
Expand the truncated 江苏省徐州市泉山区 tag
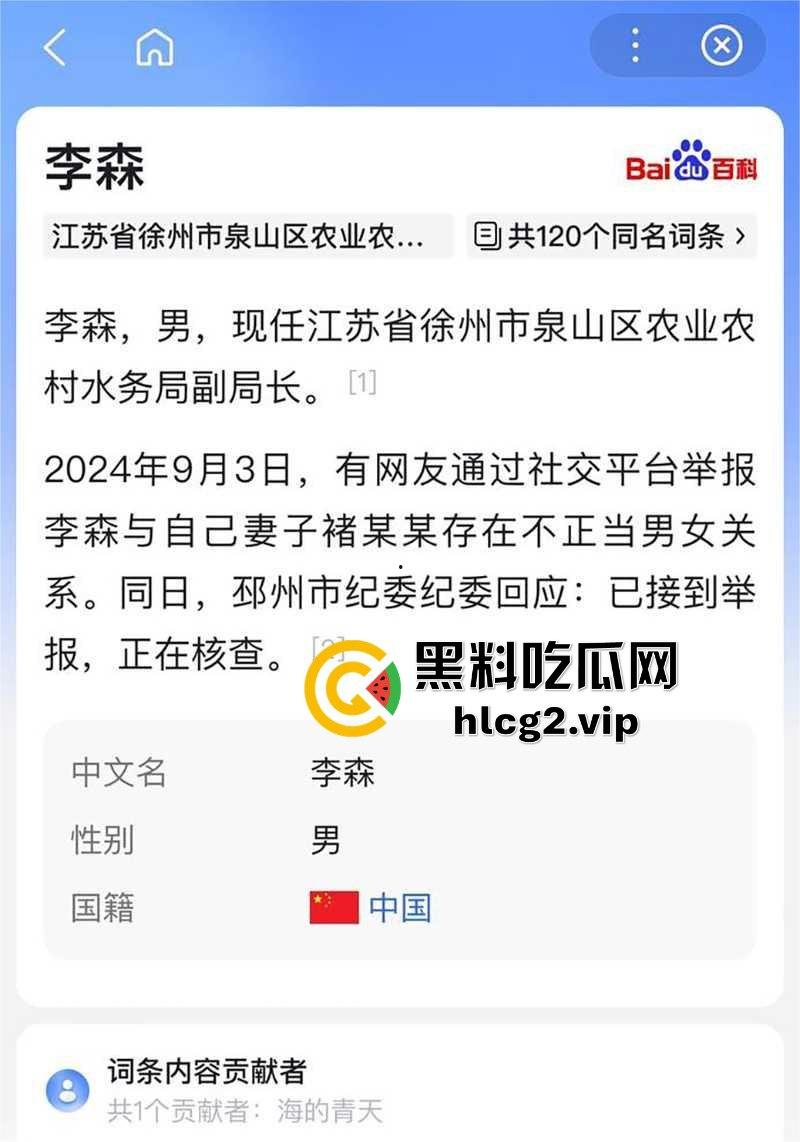tap(243, 236)
